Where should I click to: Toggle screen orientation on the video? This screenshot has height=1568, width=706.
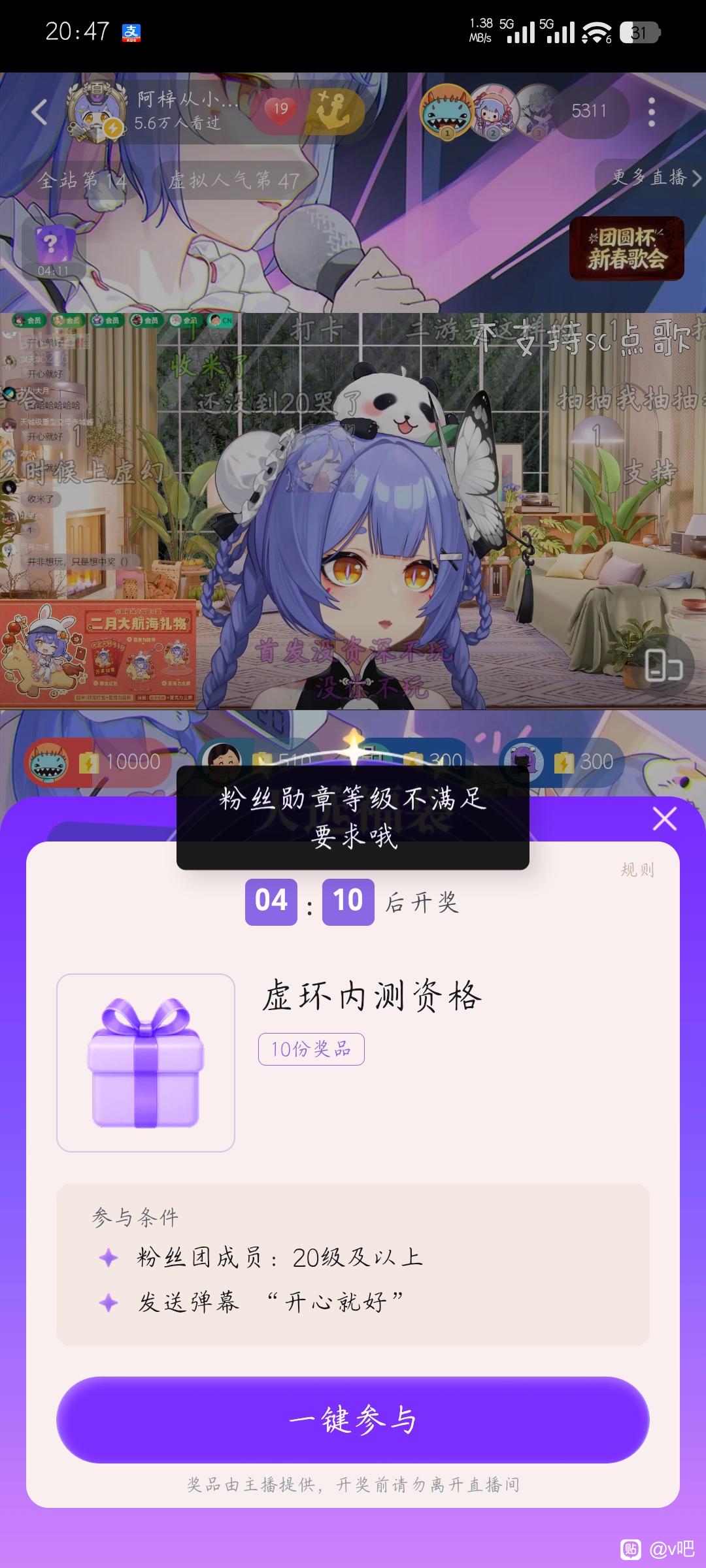pos(663,666)
